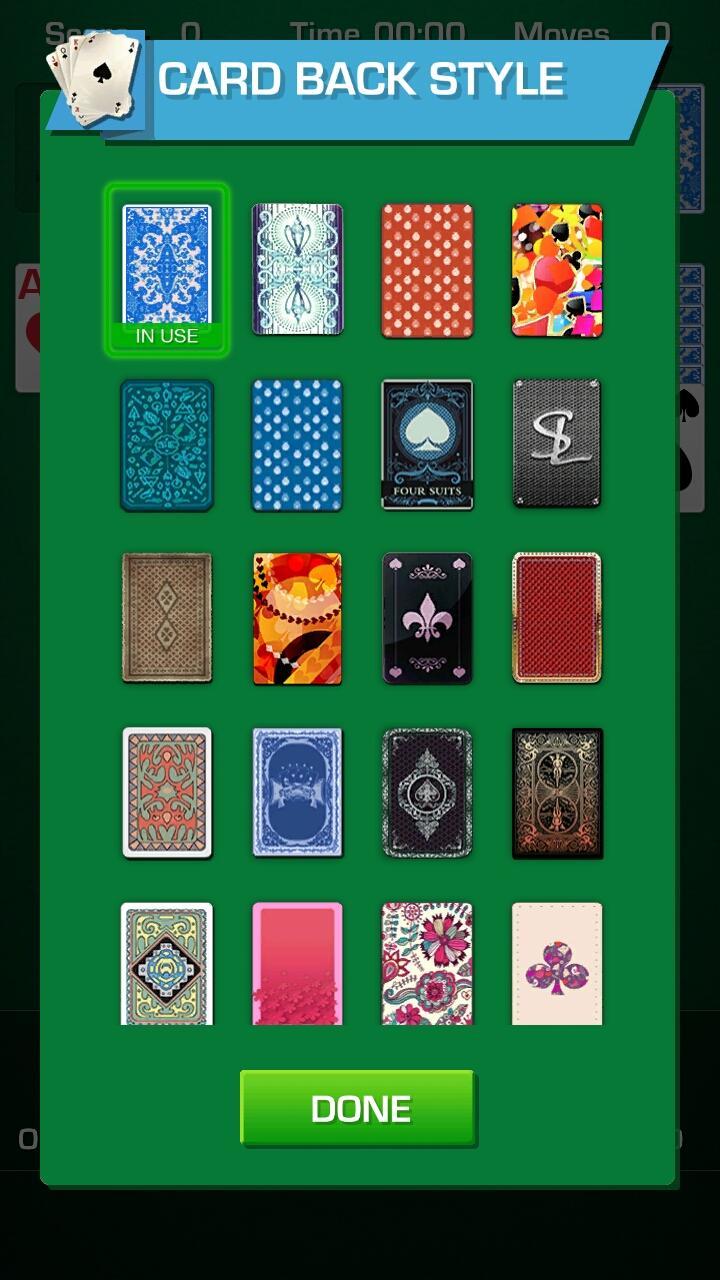The height and width of the screenshot is (1280, 720).
Task: Pick the red polka dot card back
Action: 428,271
